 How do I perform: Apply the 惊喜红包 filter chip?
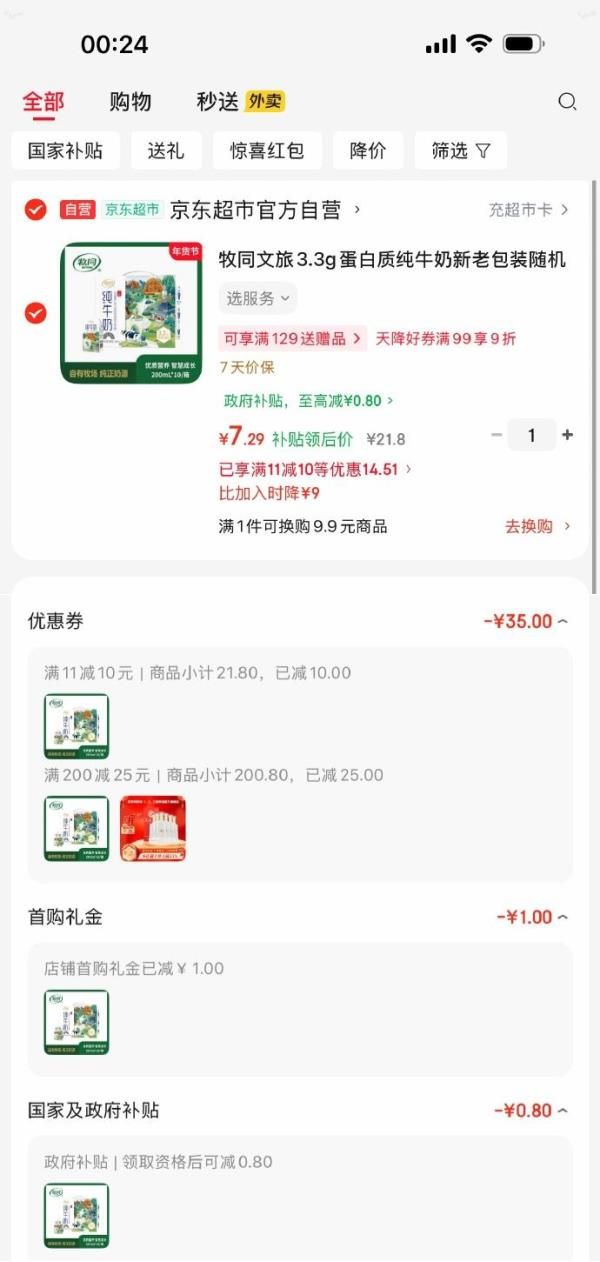point(267,151)
